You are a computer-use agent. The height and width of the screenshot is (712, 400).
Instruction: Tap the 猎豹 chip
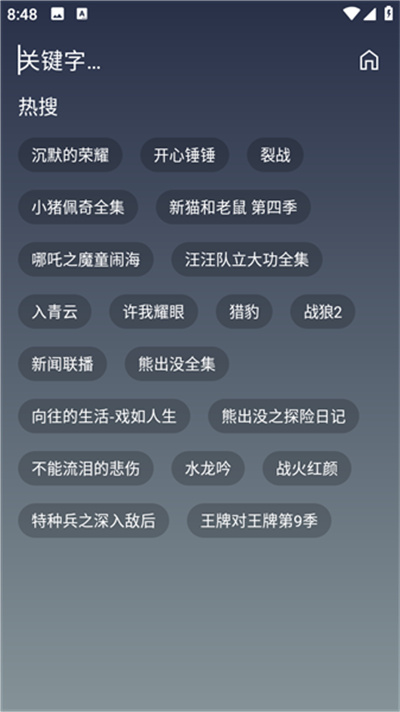point(244,312)
